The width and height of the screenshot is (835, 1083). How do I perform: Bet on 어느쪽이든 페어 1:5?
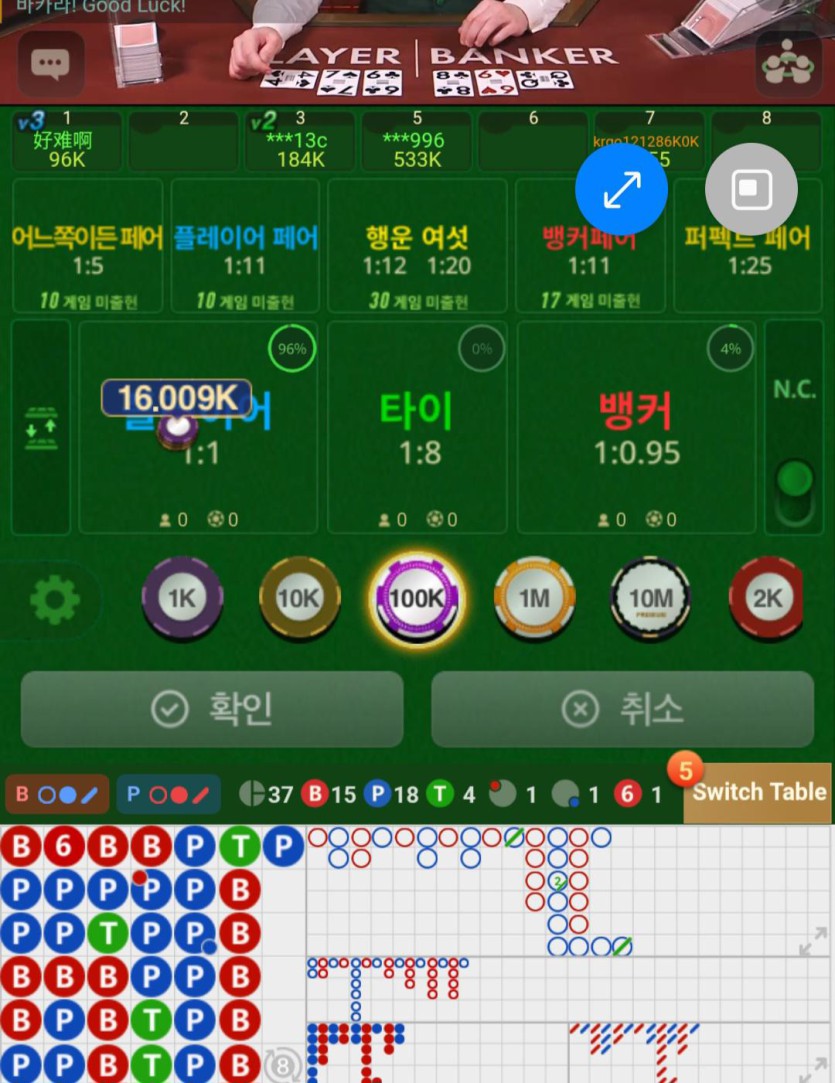(87, 250)
